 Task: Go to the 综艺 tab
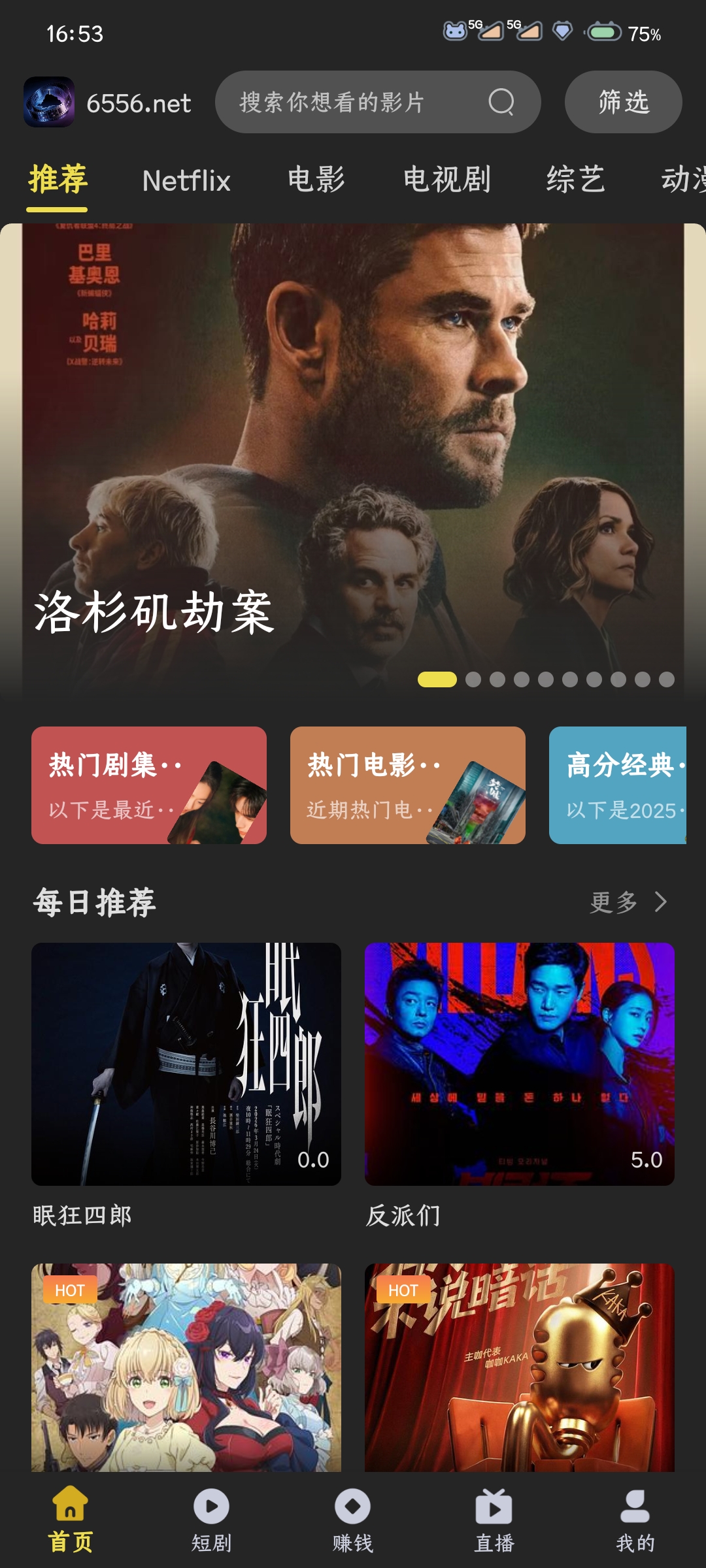[576, 180]
